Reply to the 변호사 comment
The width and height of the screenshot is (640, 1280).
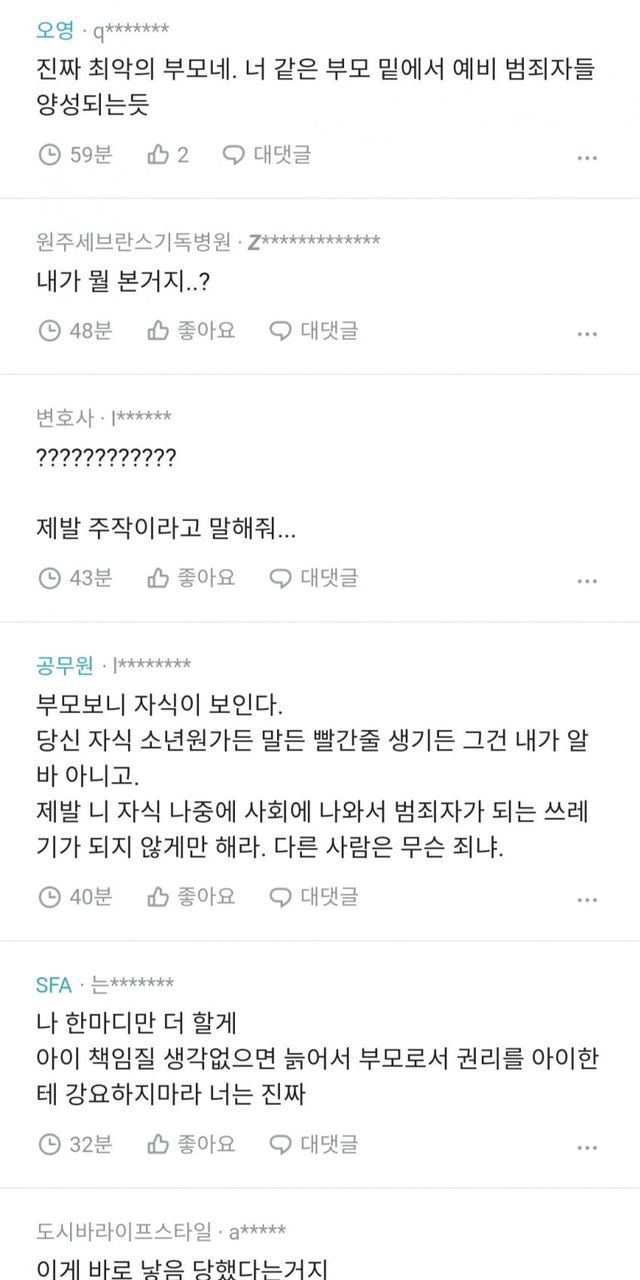pyautogui.click(x=314, y=577)
